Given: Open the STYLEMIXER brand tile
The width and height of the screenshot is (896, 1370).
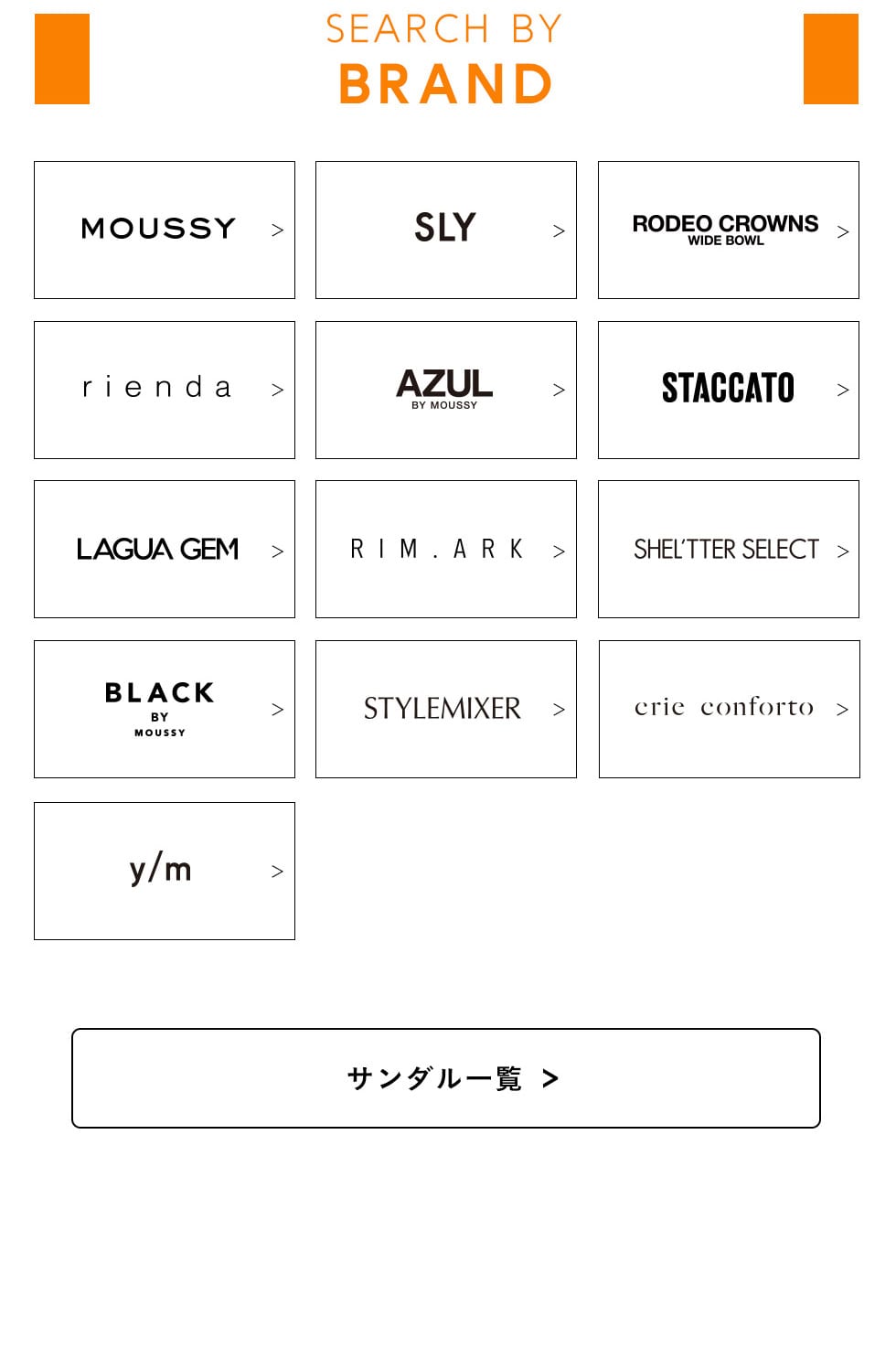Looking at the screenshot, I should (446, 709).
